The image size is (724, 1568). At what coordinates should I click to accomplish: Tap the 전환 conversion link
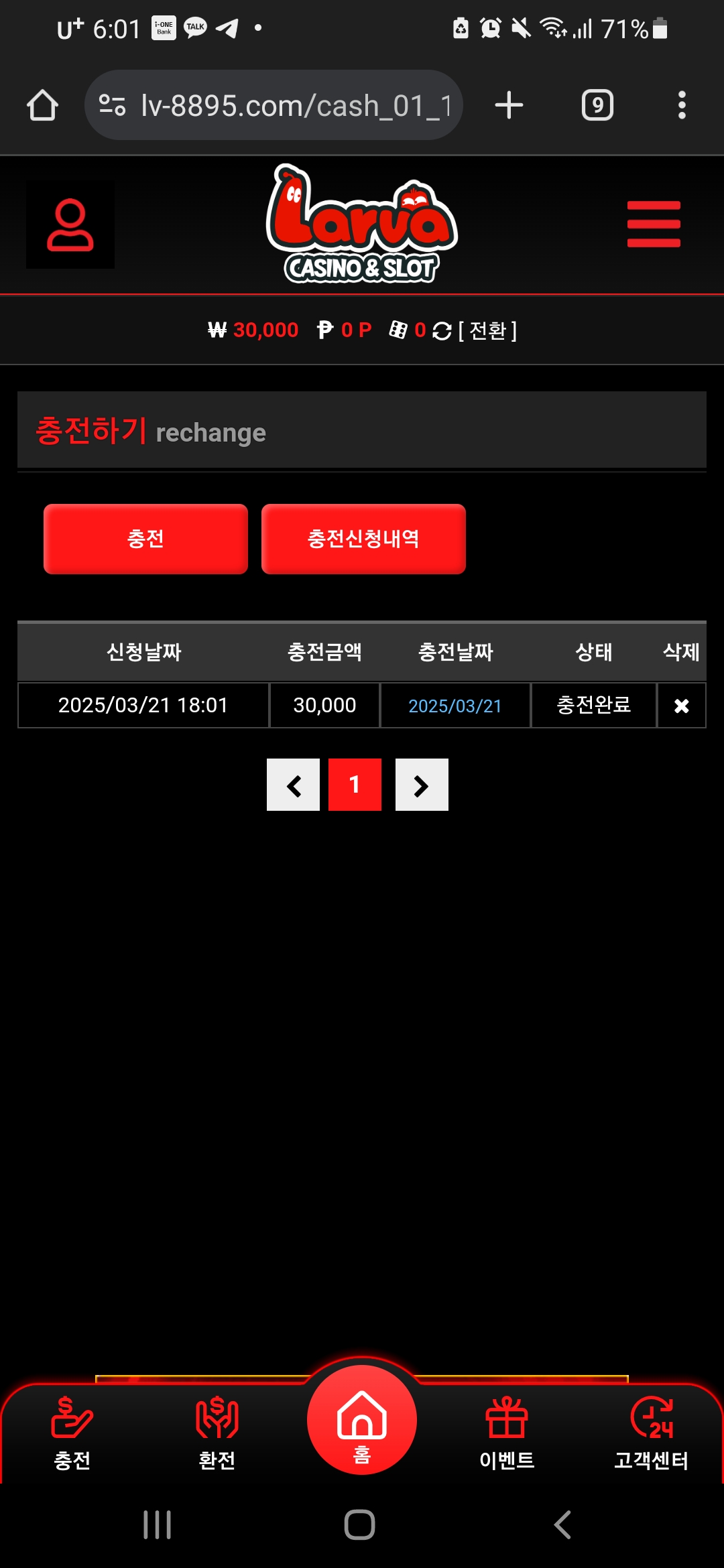(487, 330)
